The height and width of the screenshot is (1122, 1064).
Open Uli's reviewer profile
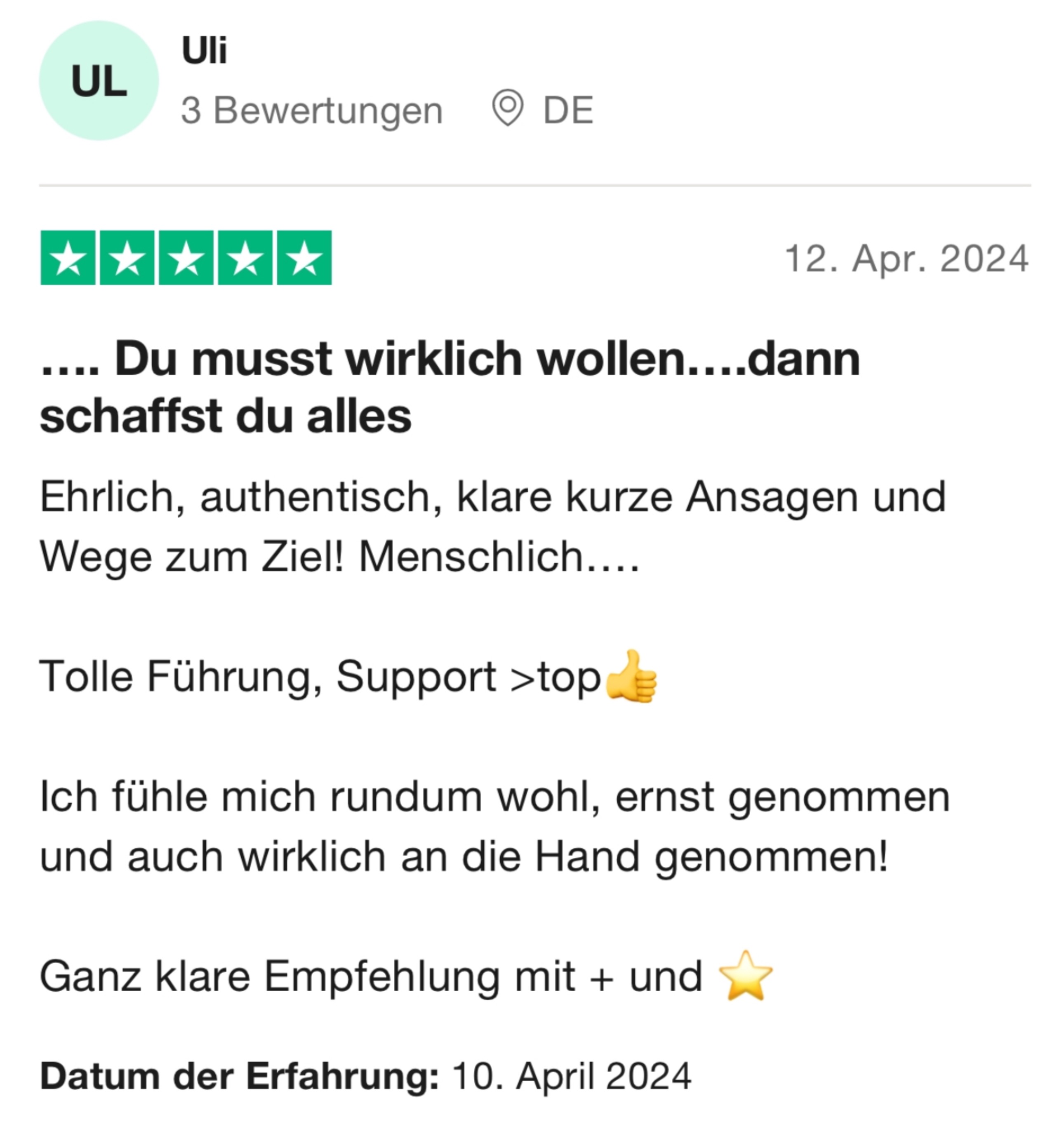click(x=204, y=51)
